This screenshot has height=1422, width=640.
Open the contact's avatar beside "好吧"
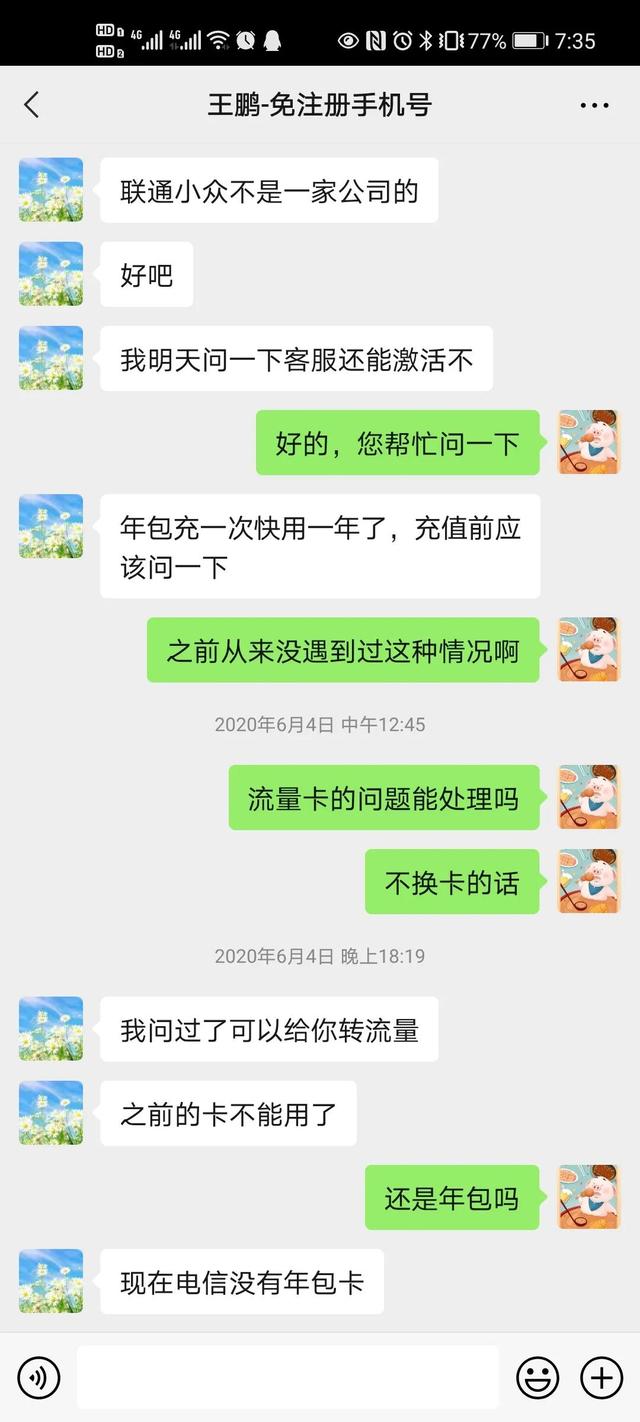pyautogui.click(x=51, y=274)
